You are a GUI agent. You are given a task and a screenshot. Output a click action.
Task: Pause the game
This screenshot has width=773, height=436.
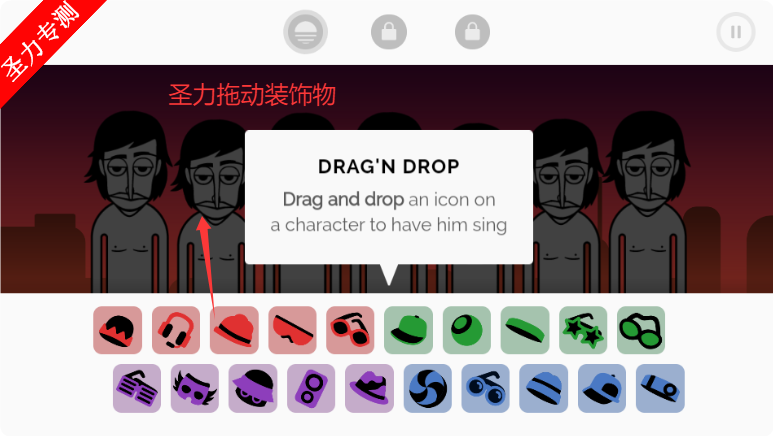[735, 32]
